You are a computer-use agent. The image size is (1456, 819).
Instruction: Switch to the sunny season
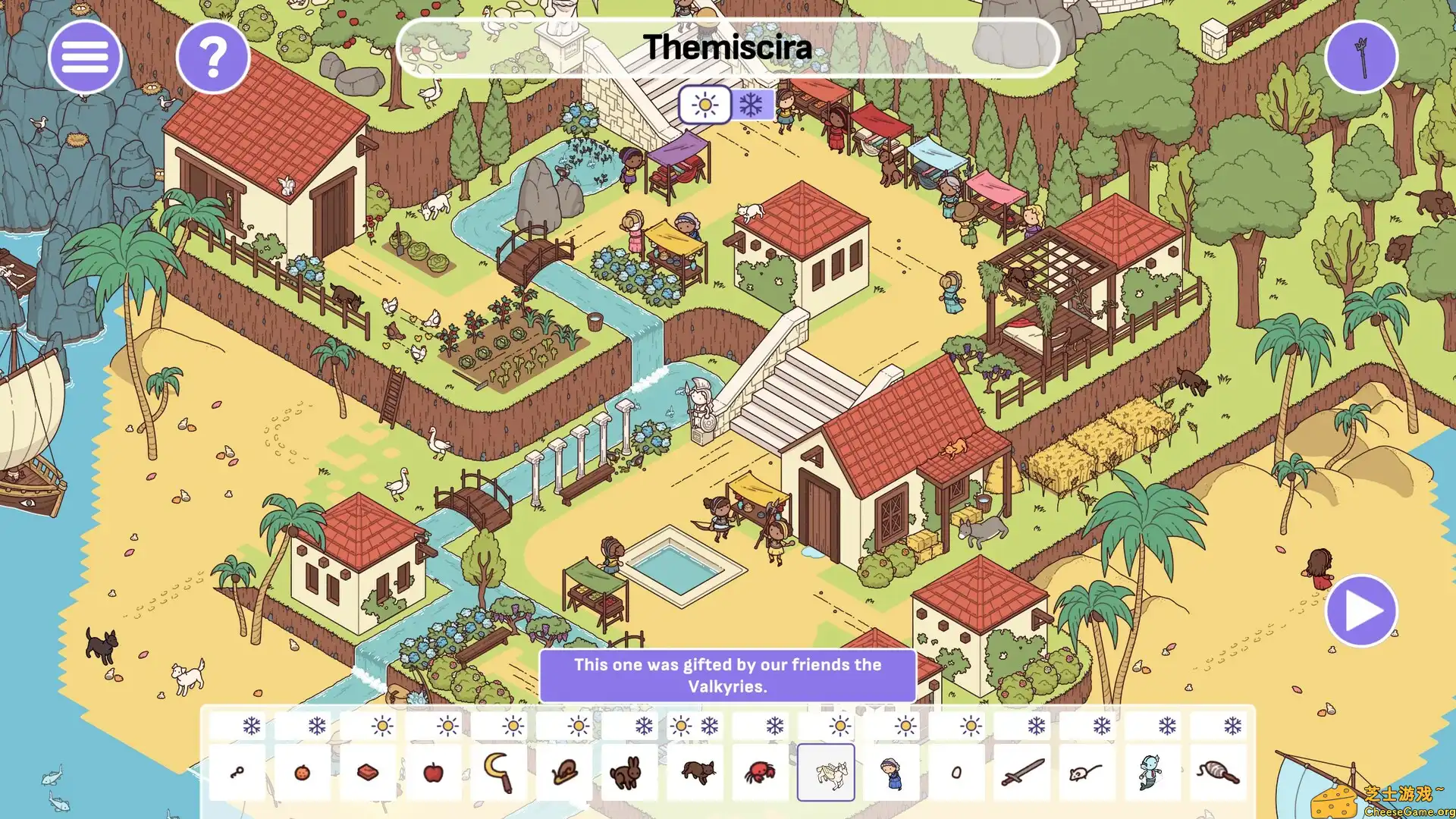click(704, 105)
